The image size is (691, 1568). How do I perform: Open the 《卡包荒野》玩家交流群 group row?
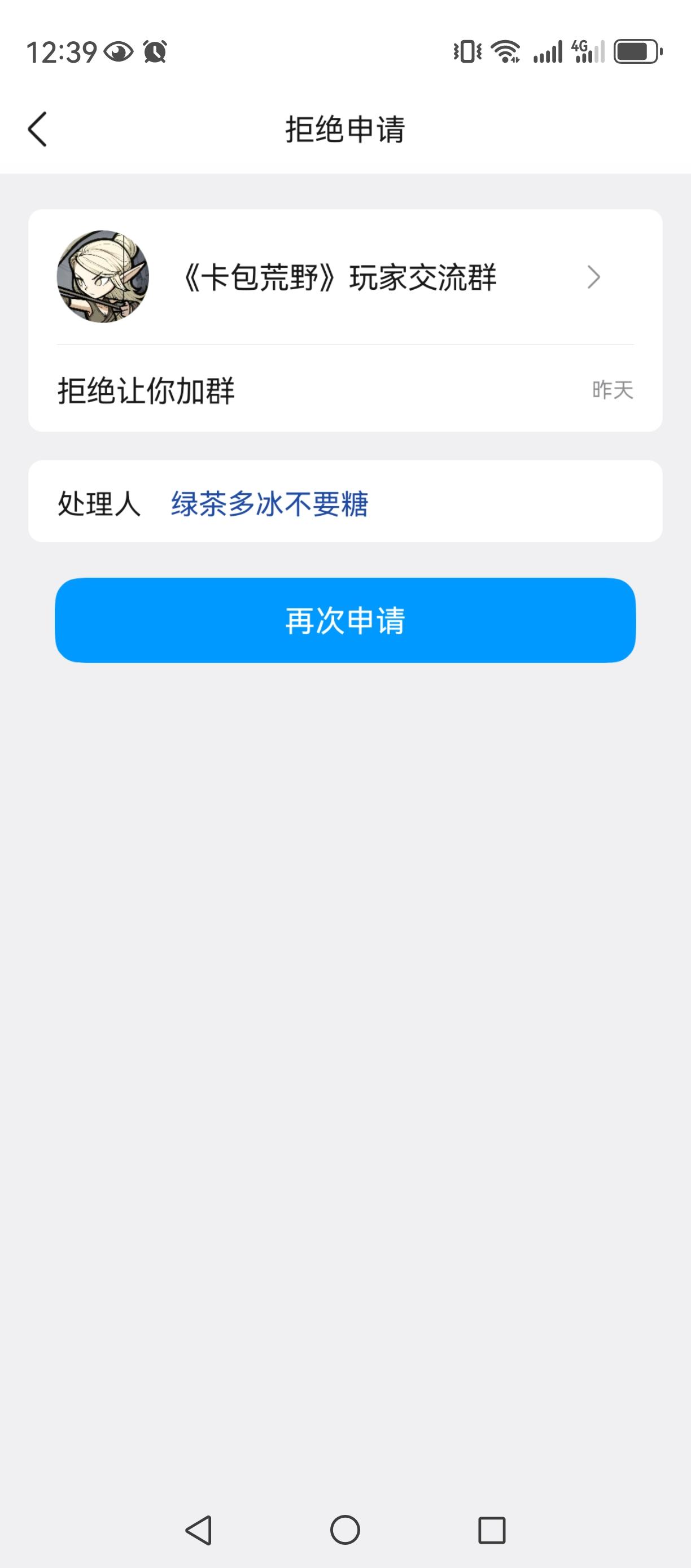coord(345,277)
